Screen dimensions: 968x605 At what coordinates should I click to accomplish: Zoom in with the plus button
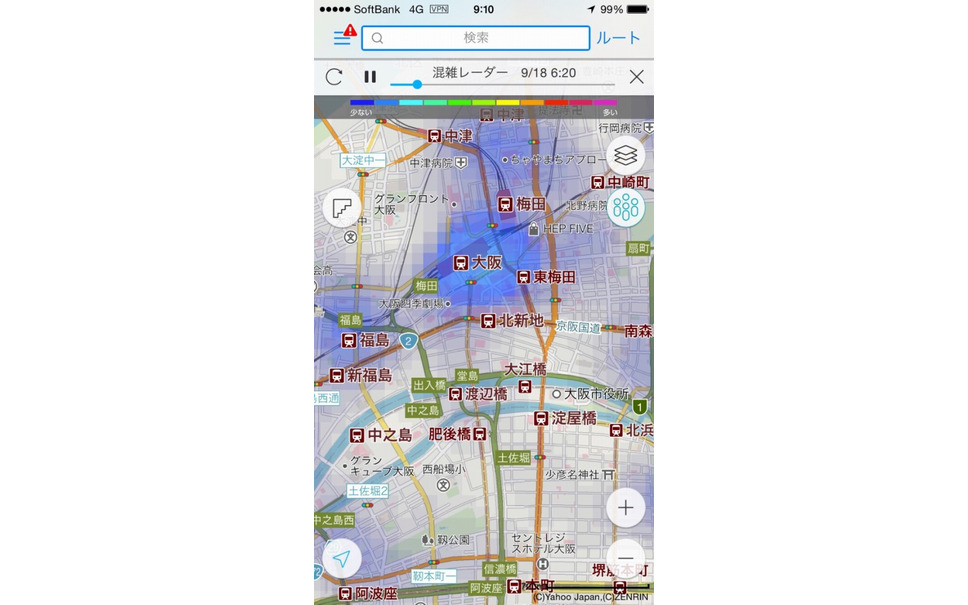(626, 507)
